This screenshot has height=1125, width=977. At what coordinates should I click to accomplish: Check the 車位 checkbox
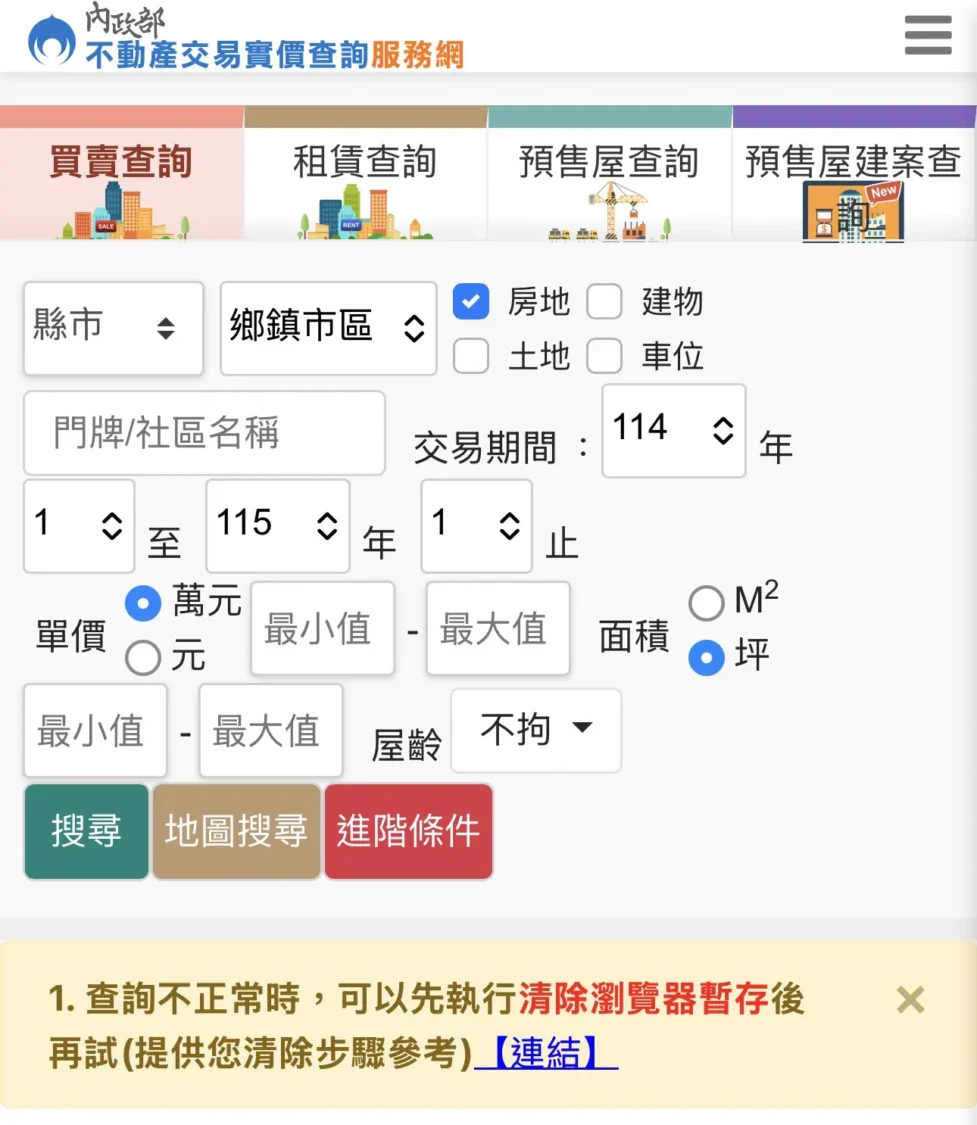click(604, 355)
